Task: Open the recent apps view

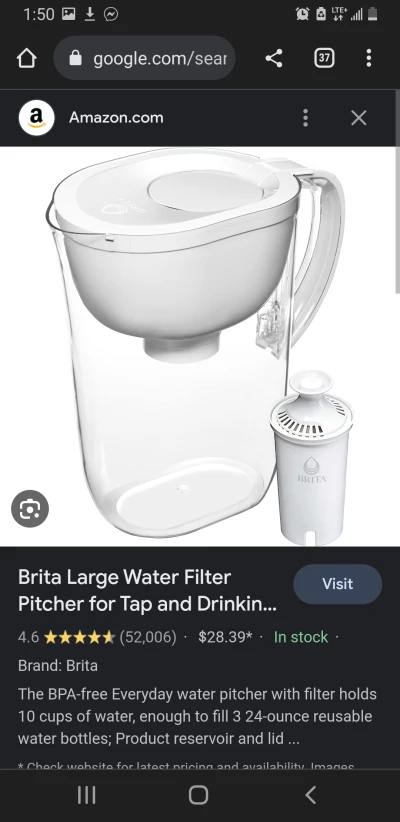Action: (87, 795)
